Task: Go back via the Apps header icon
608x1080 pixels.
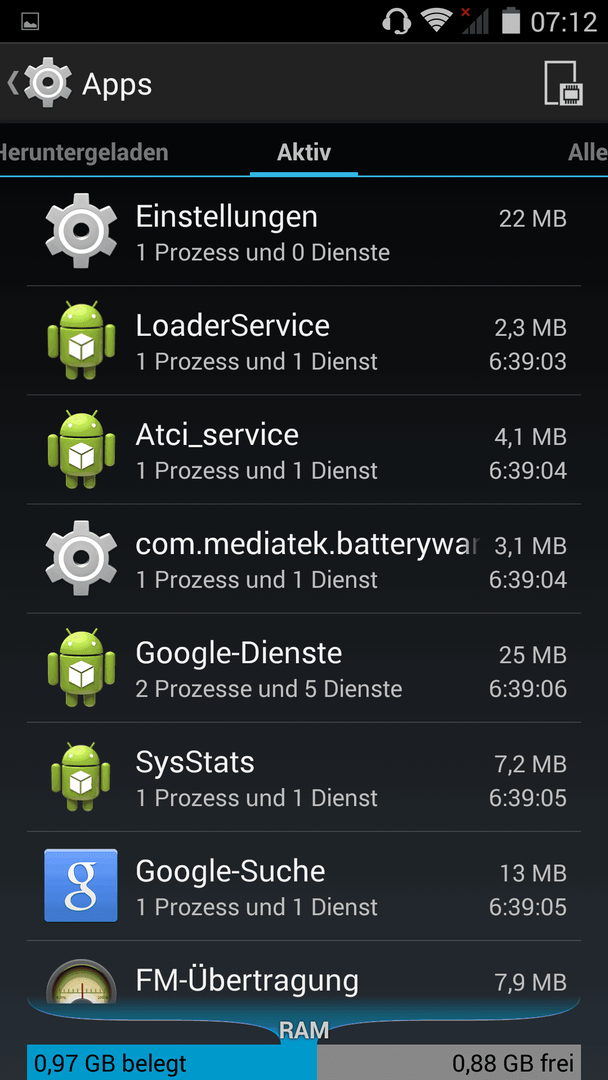Action: [x=40, y=83]
